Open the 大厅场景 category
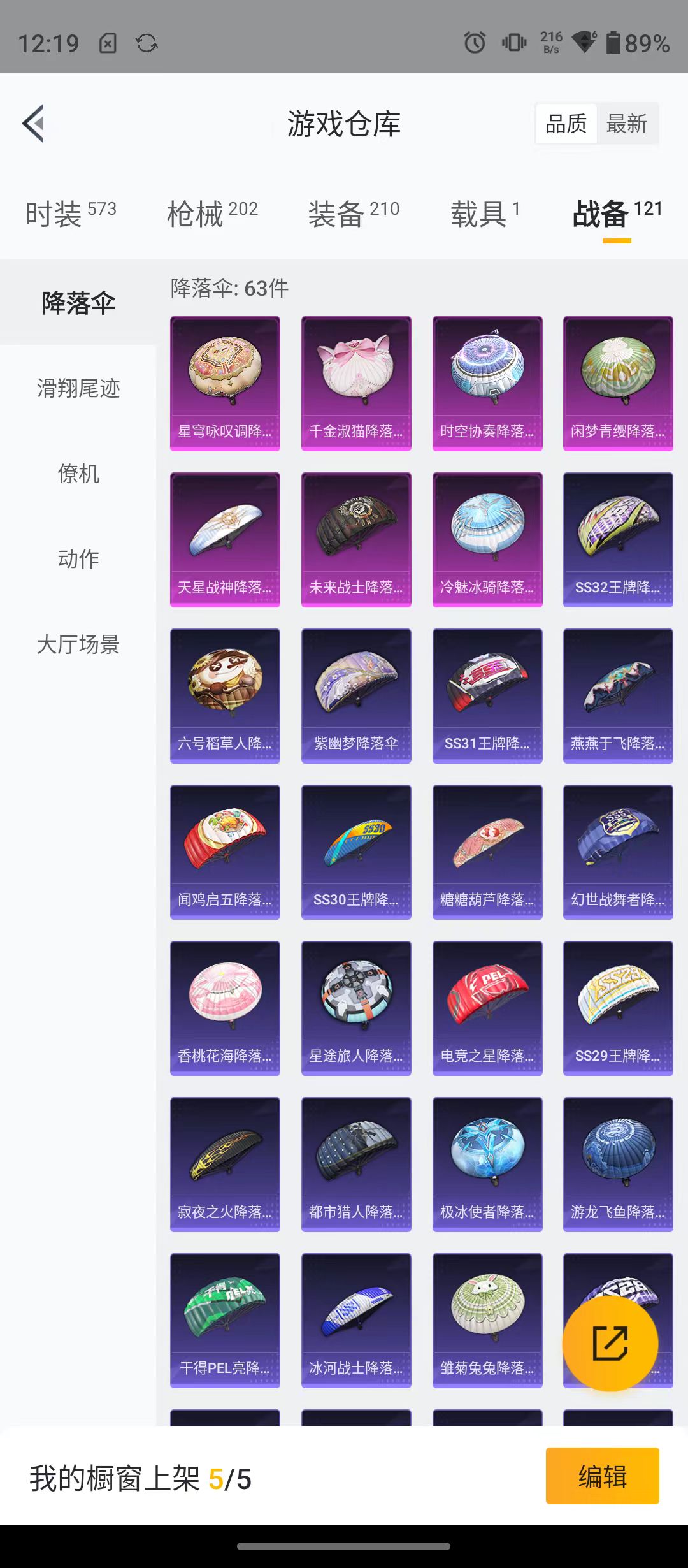The height and width of the screenshot is (1568, 688). [x=78, y=644]
